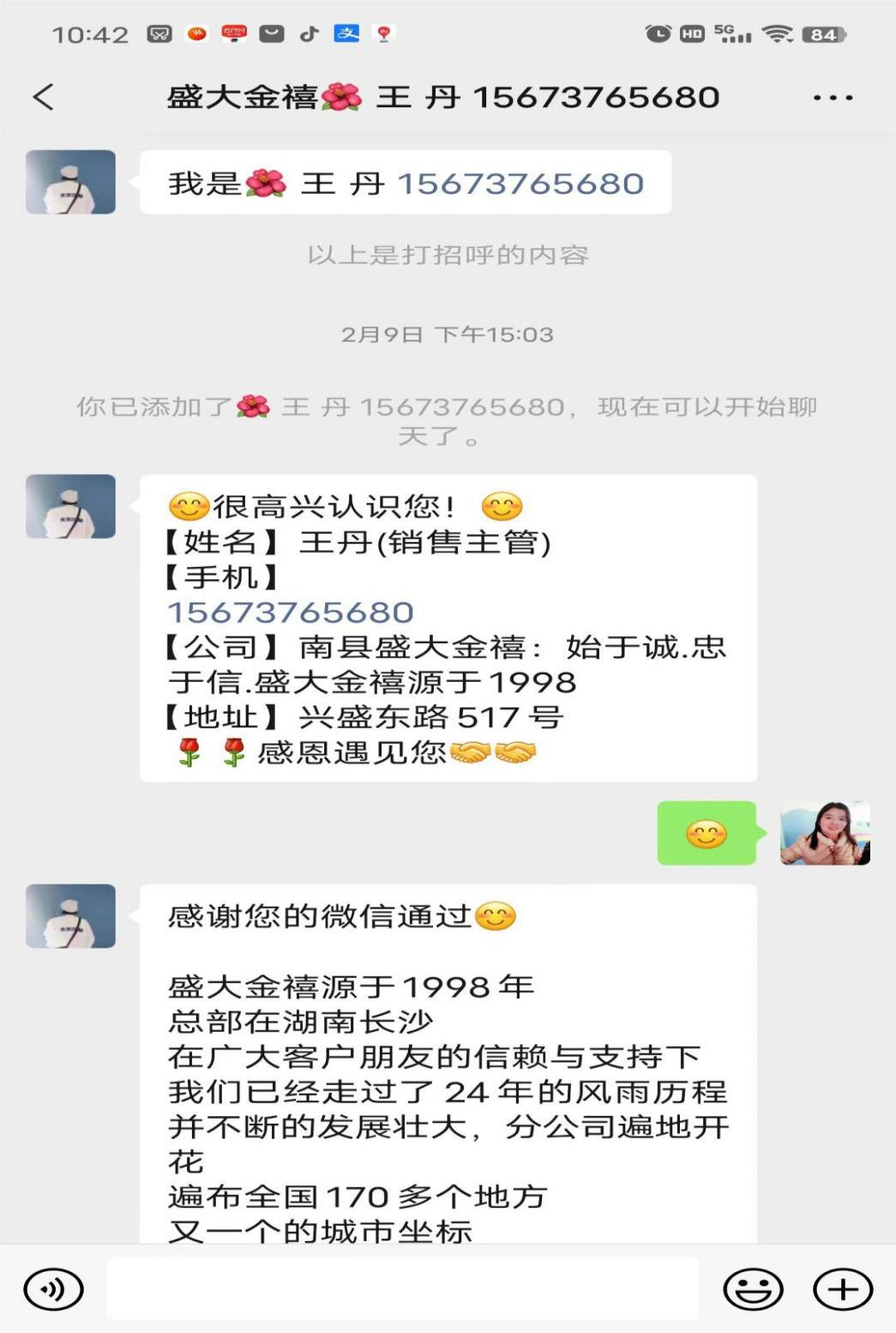The width and height of the screenshot is (896, 1333).
Task: Open the plus attachments menu
Action: pyautogui.click(x=842, y=1289)
